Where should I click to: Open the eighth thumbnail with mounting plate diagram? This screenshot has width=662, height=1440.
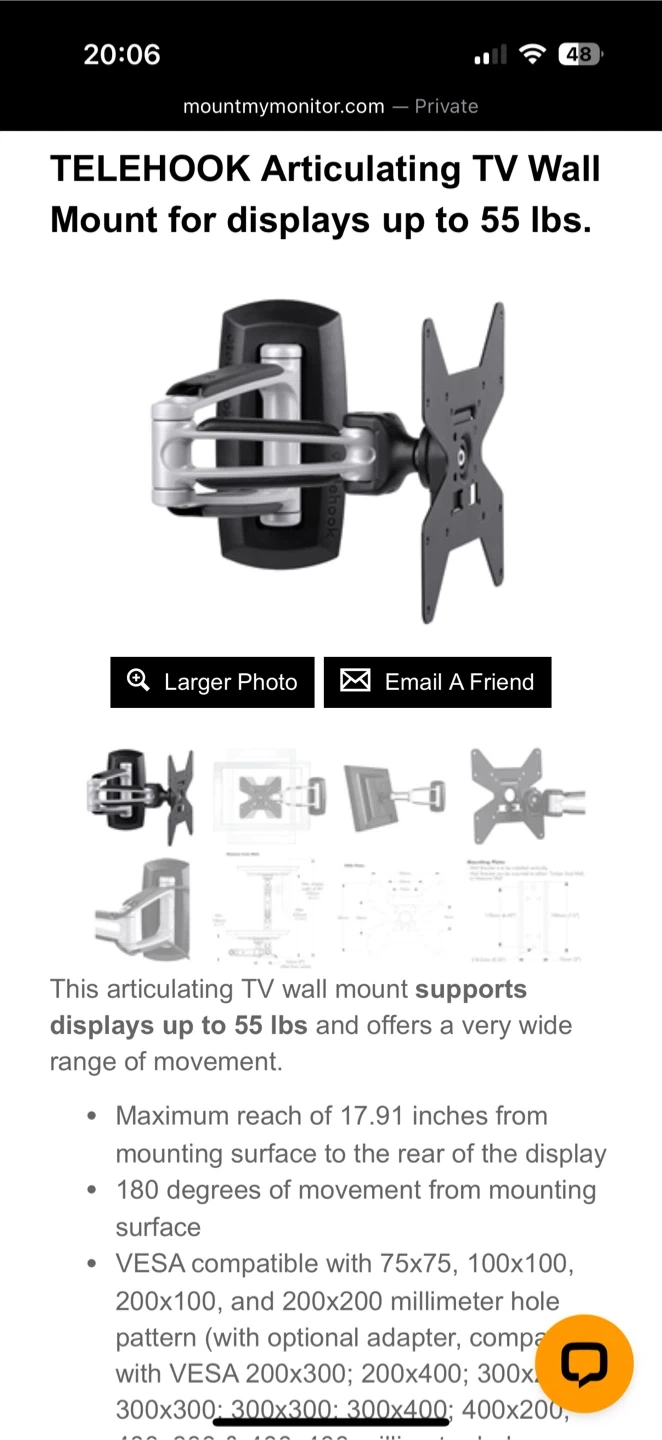(522, 909)
